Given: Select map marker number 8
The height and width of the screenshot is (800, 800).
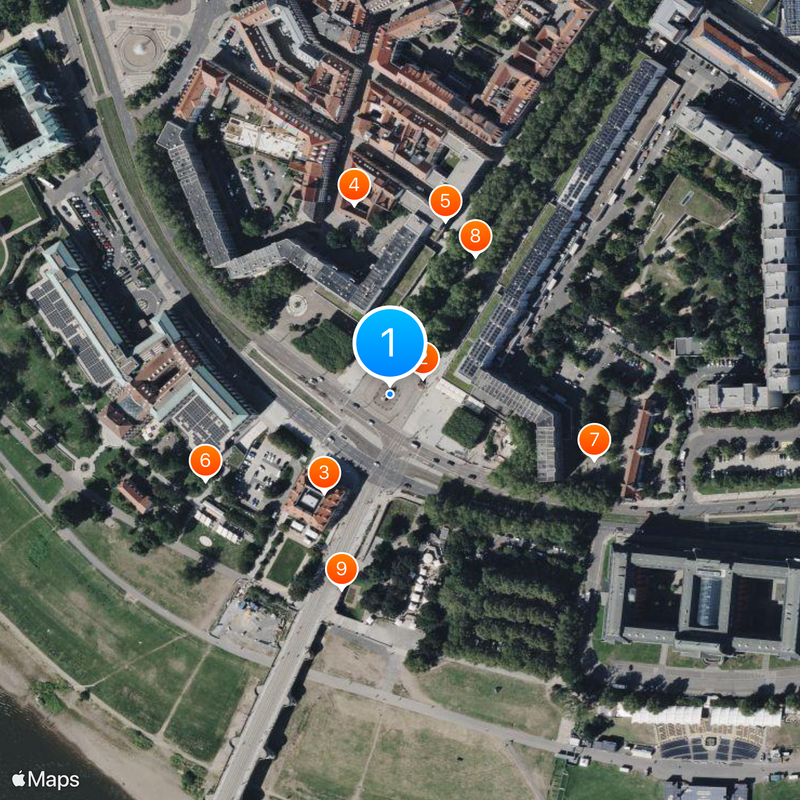Looking at the screenshot, I should point(475,236).
